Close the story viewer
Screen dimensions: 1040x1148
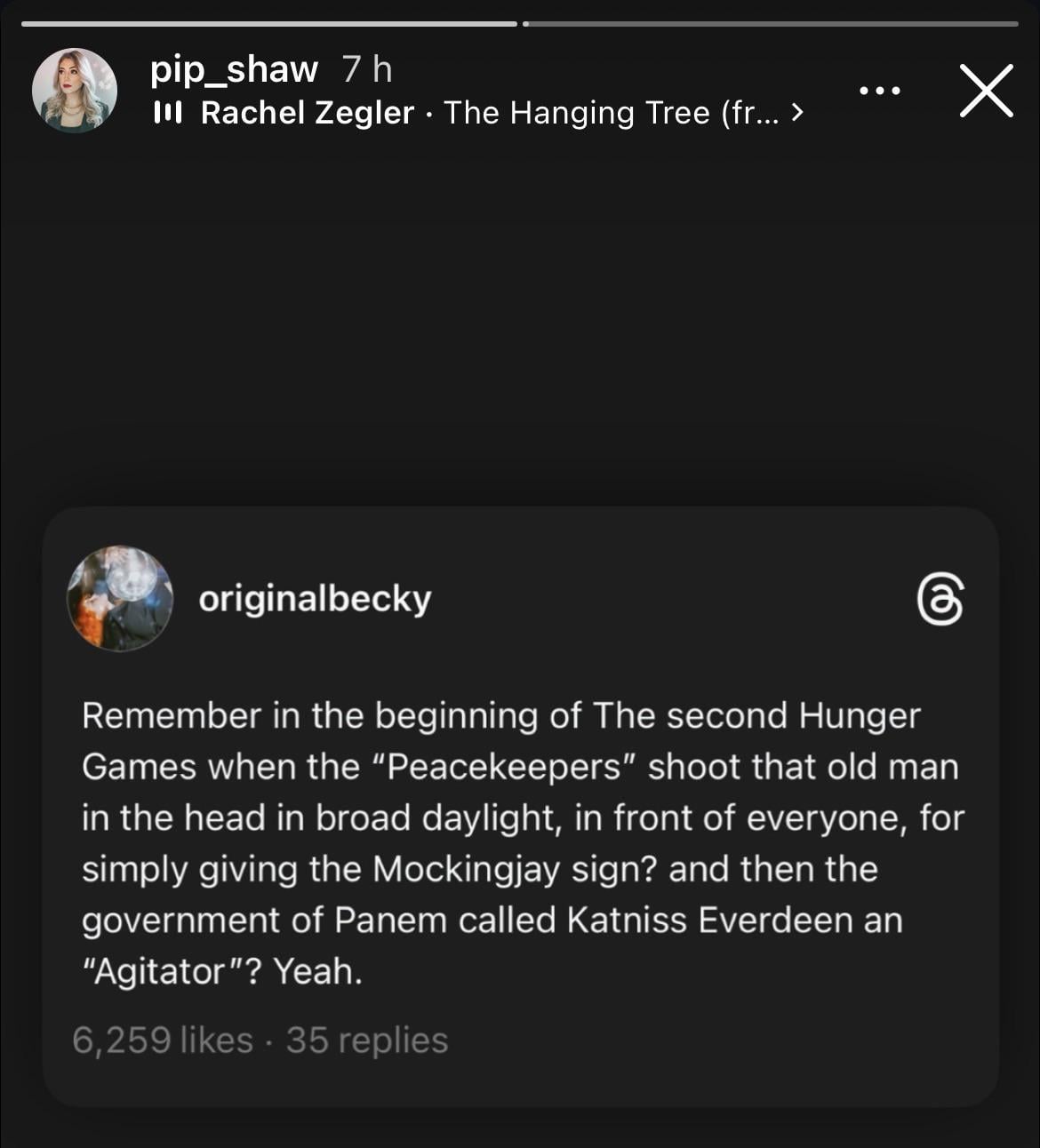pos(986,91)
